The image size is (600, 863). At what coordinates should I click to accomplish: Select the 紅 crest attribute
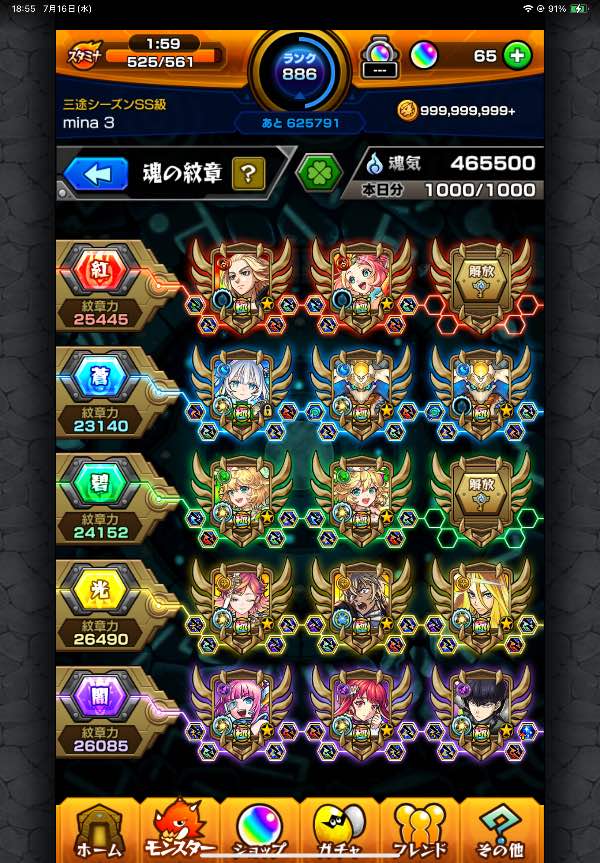coord(107,270)
